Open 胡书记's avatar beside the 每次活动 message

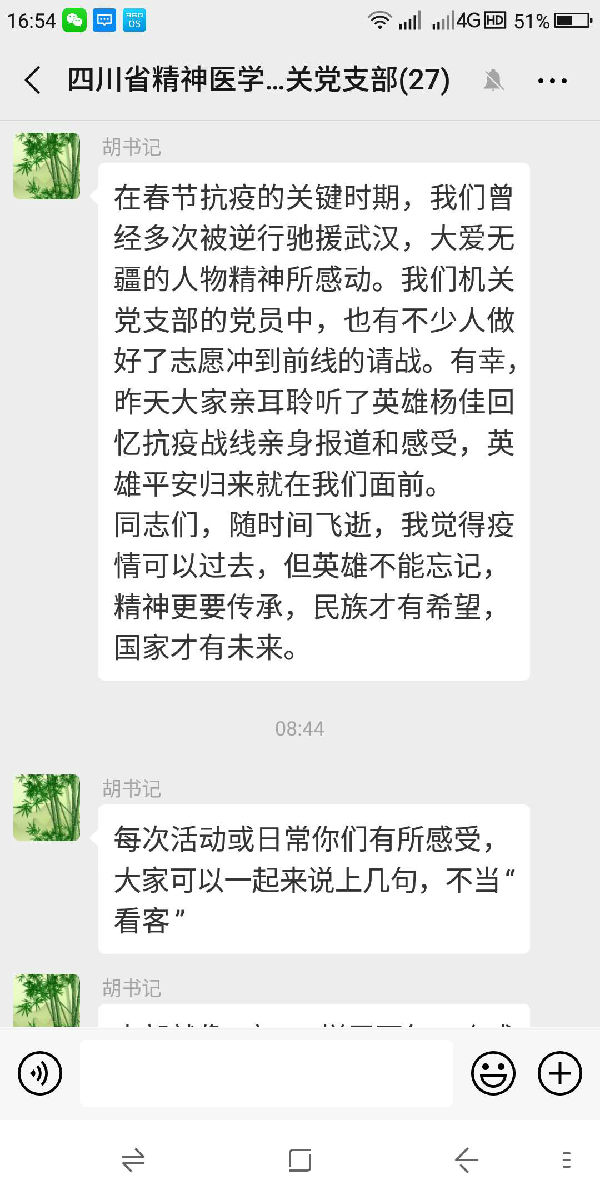[46, 807]
